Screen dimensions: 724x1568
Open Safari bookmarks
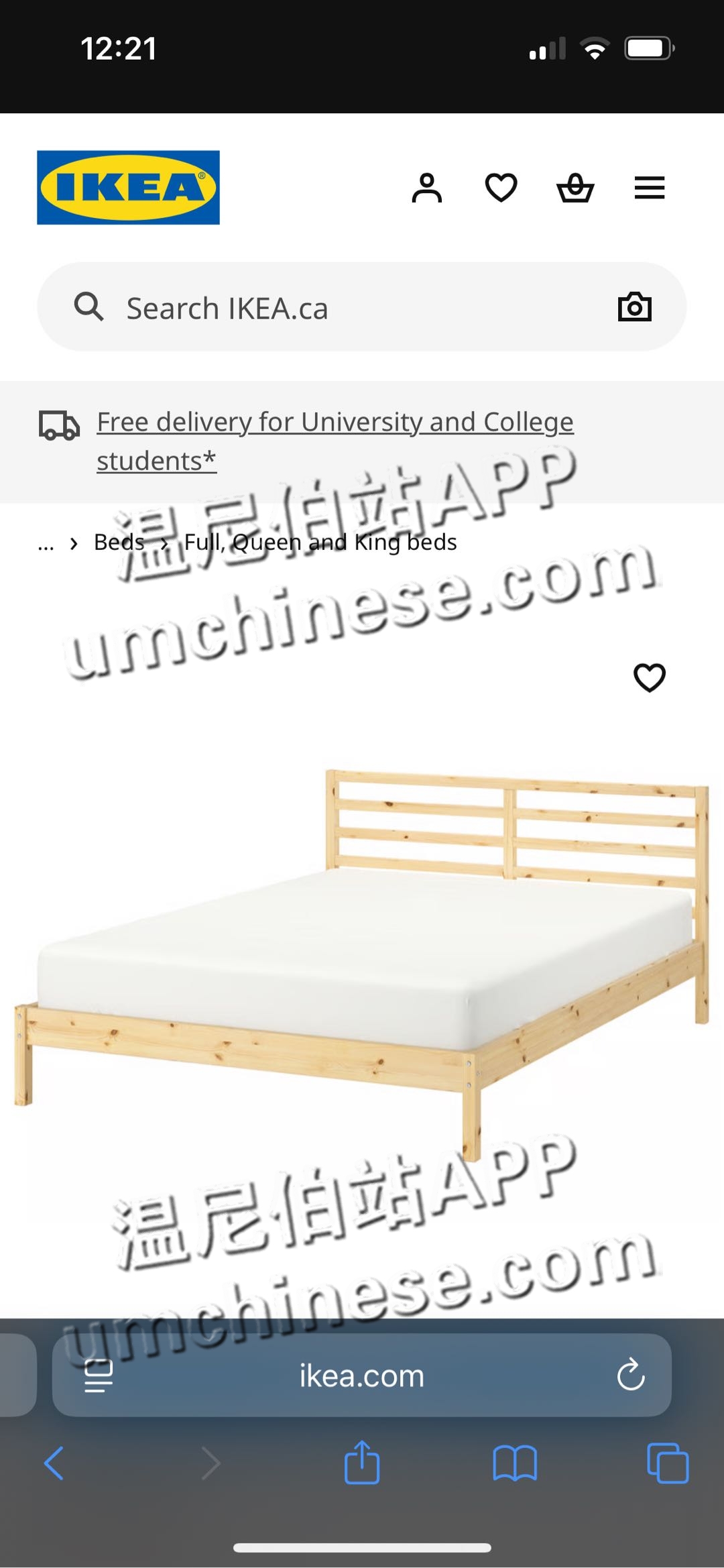(514, 1463)
